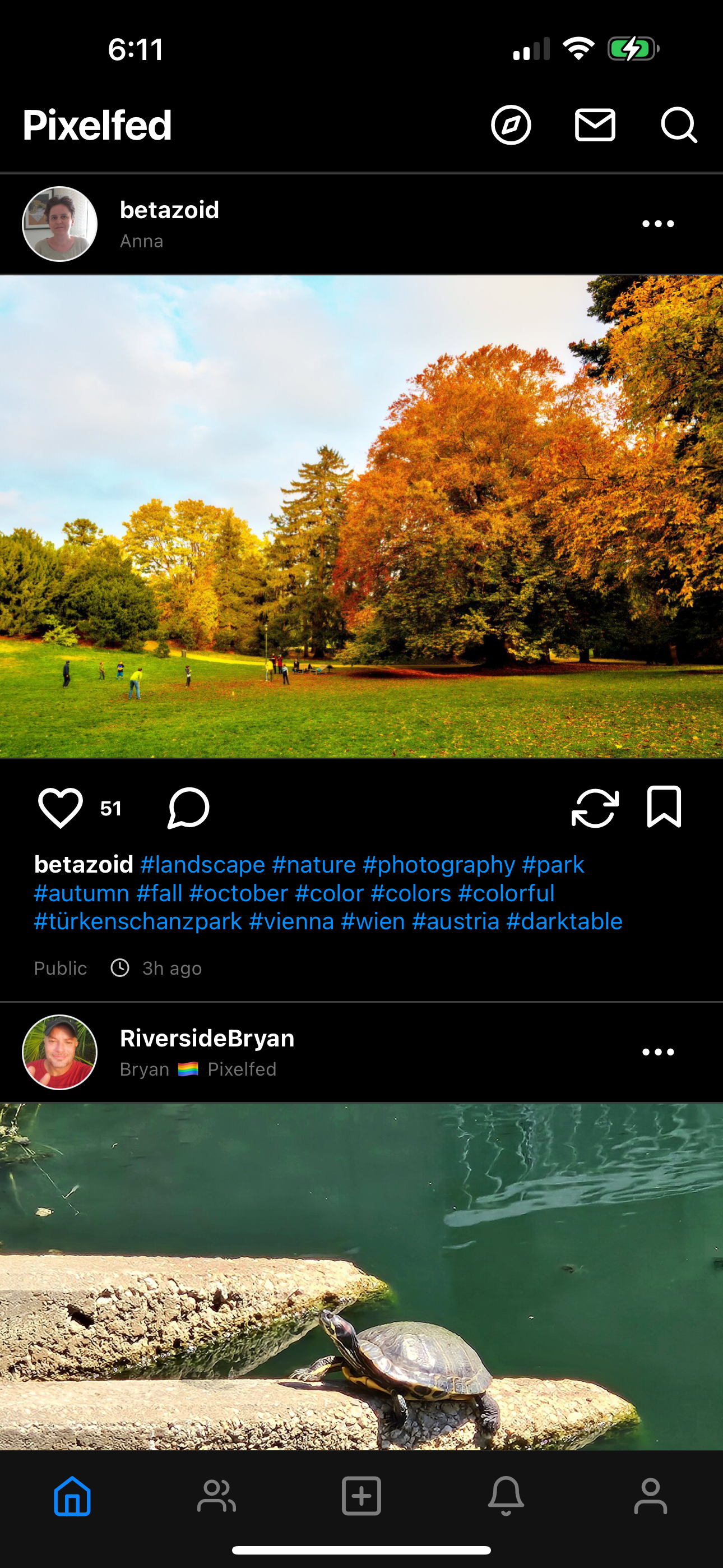The height and width of the screenshot is (1568, 723).
Task: Open the notifications bell tab
Action: pyautogui.click(x=506, y=1496)
